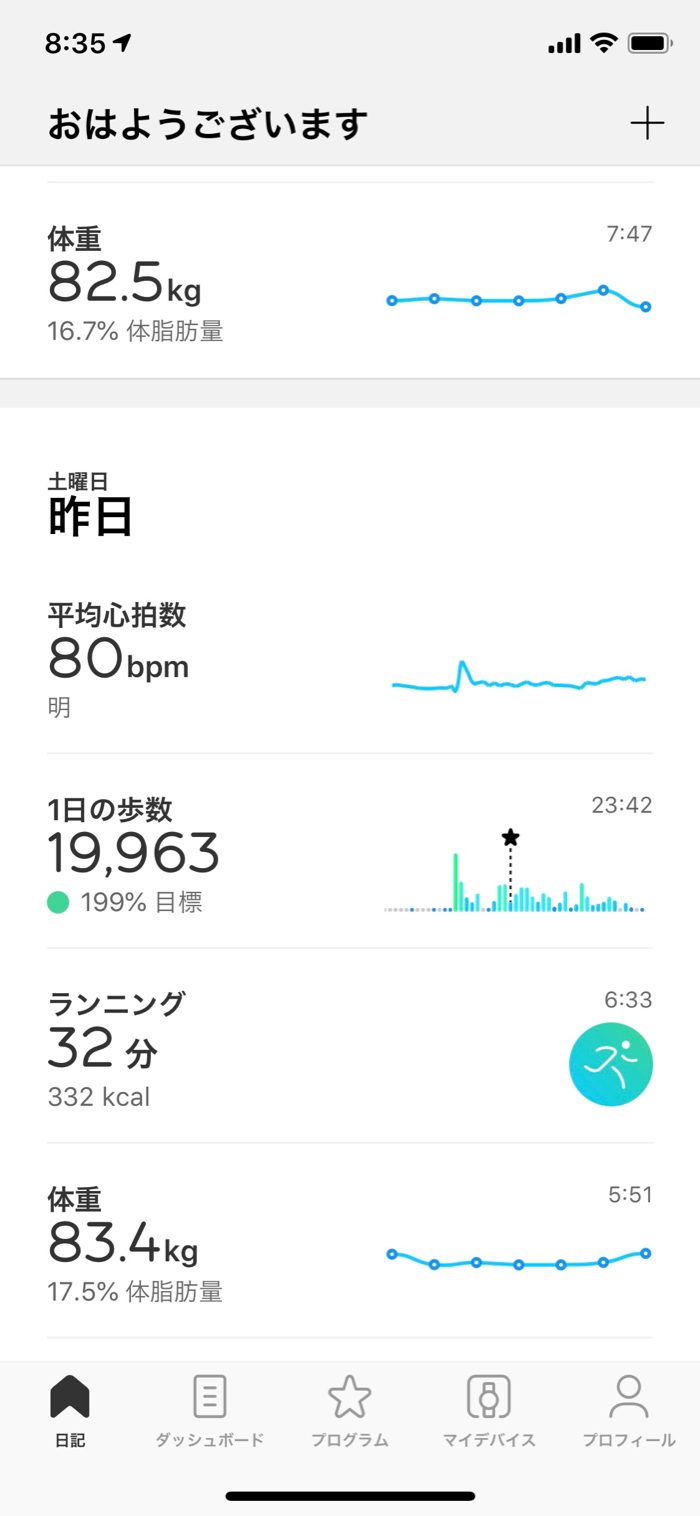View the 平均心拍数 80 bpm details
This screenshot has height=1516, width=700.
350,662
